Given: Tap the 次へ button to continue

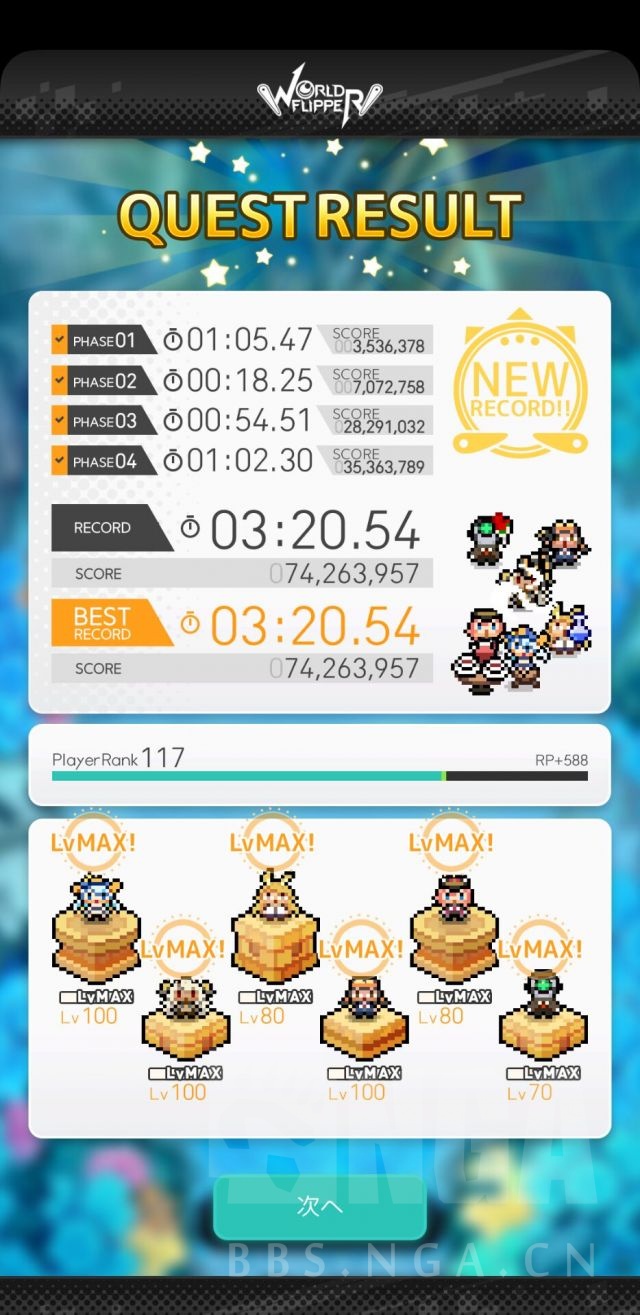Looking at the screenshot, I should pos(320,1206).
